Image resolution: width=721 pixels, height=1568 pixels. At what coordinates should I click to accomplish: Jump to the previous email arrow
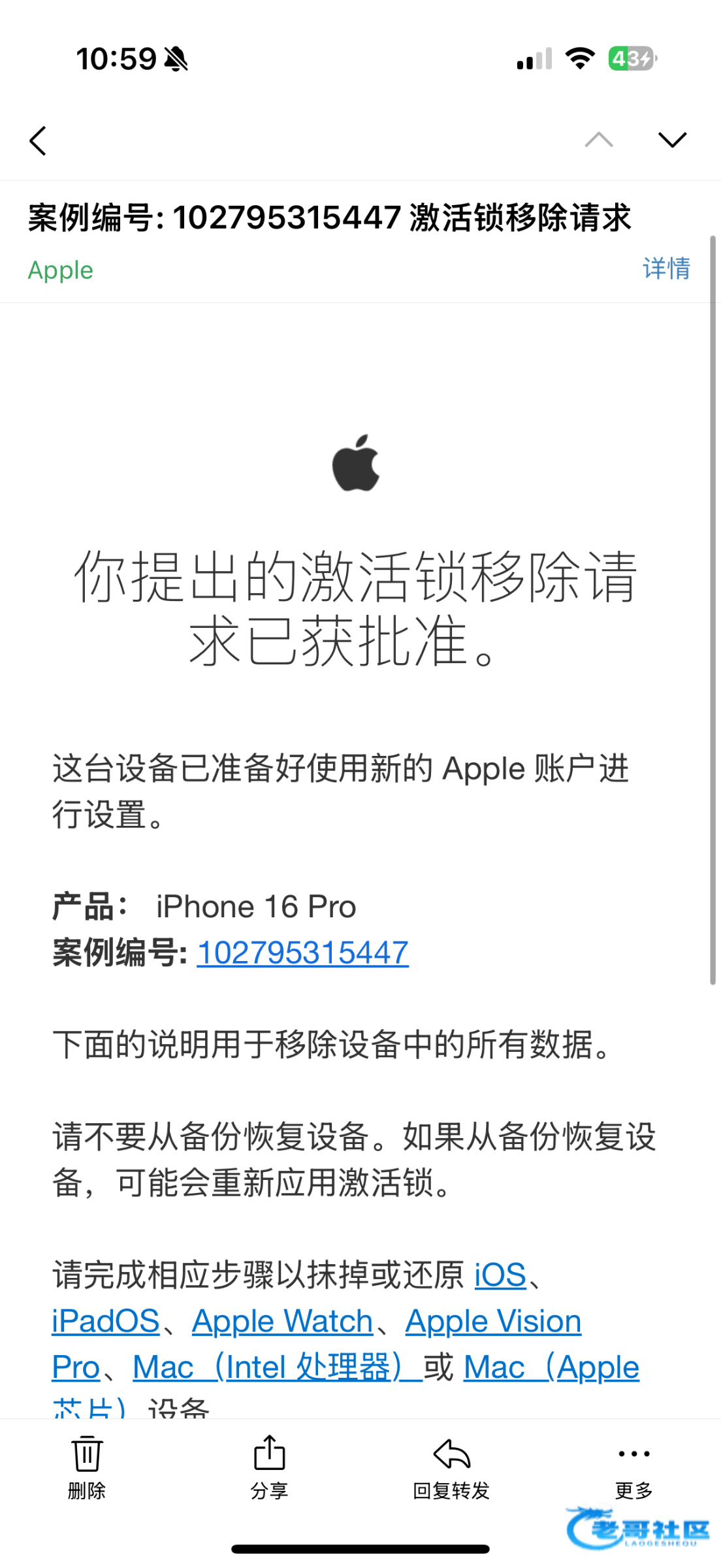[598, 140]
